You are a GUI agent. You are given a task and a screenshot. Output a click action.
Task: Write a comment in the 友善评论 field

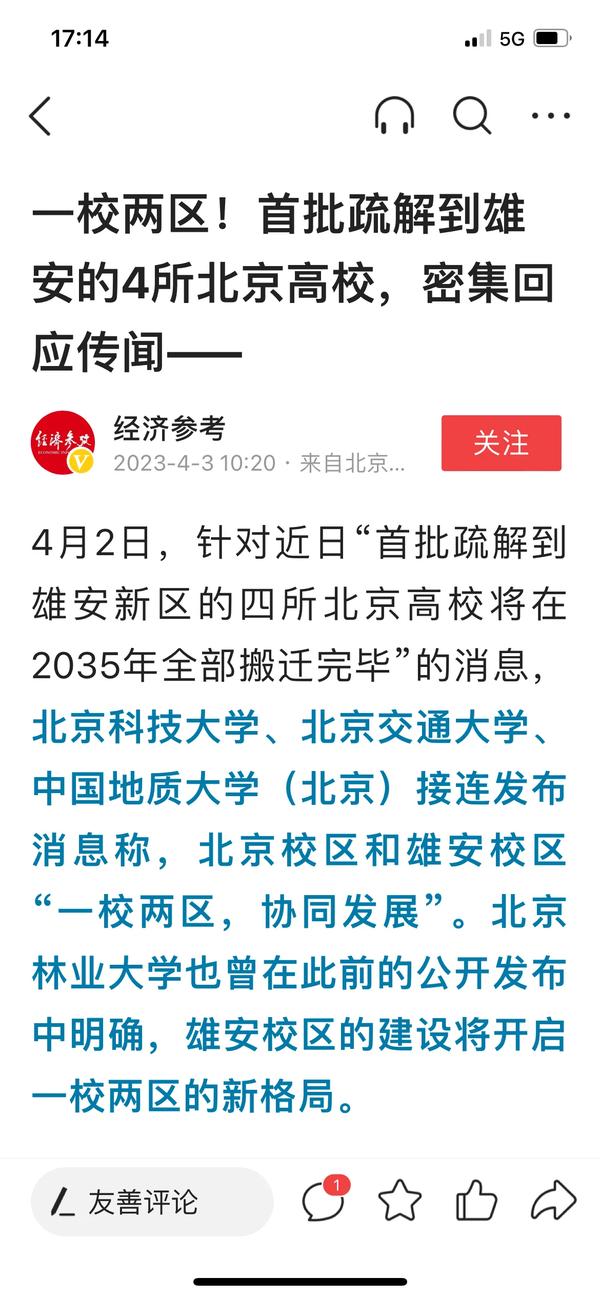coord(152,1201)
